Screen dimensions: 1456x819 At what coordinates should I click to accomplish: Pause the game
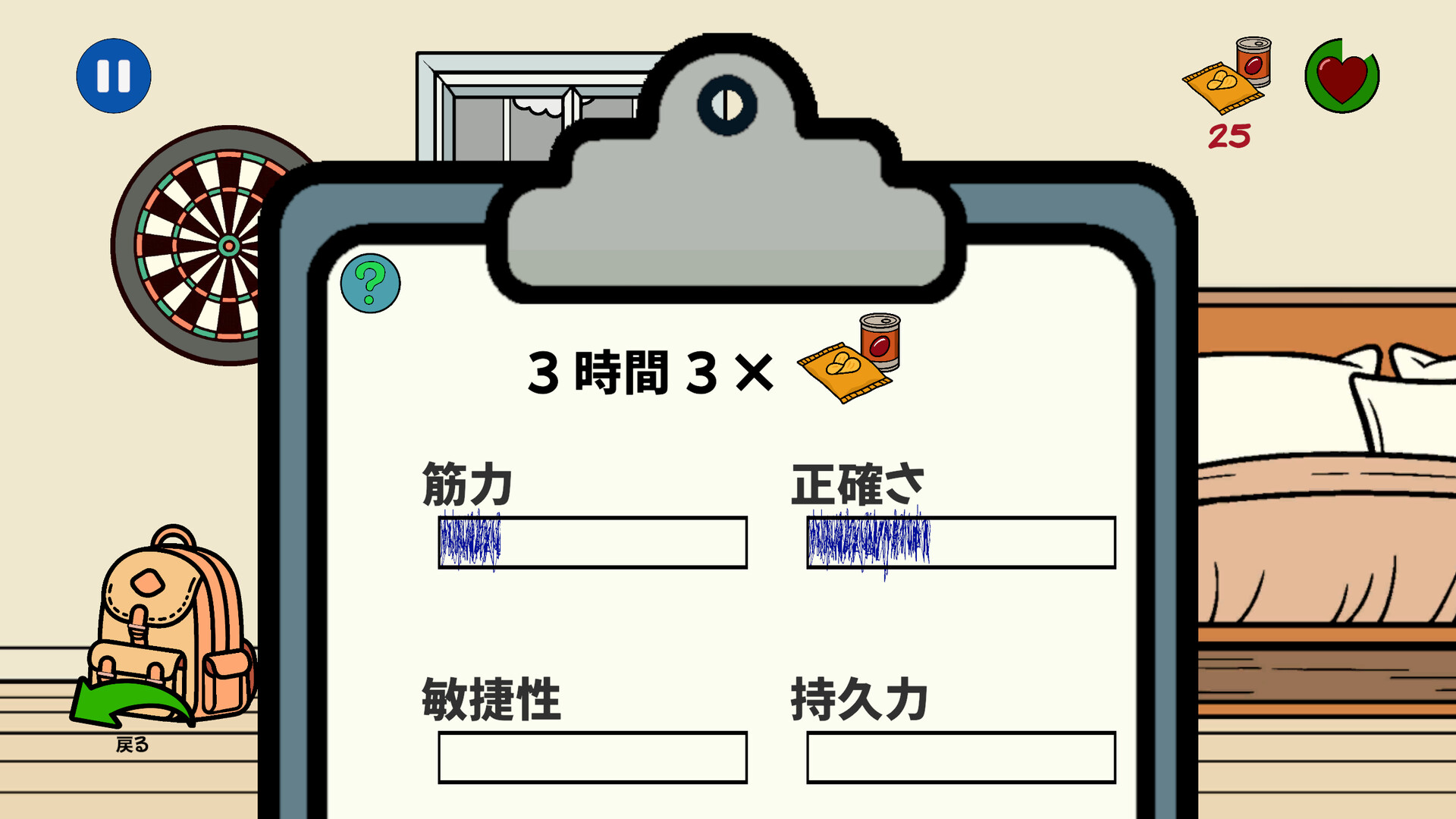click(x=114, y=76)
